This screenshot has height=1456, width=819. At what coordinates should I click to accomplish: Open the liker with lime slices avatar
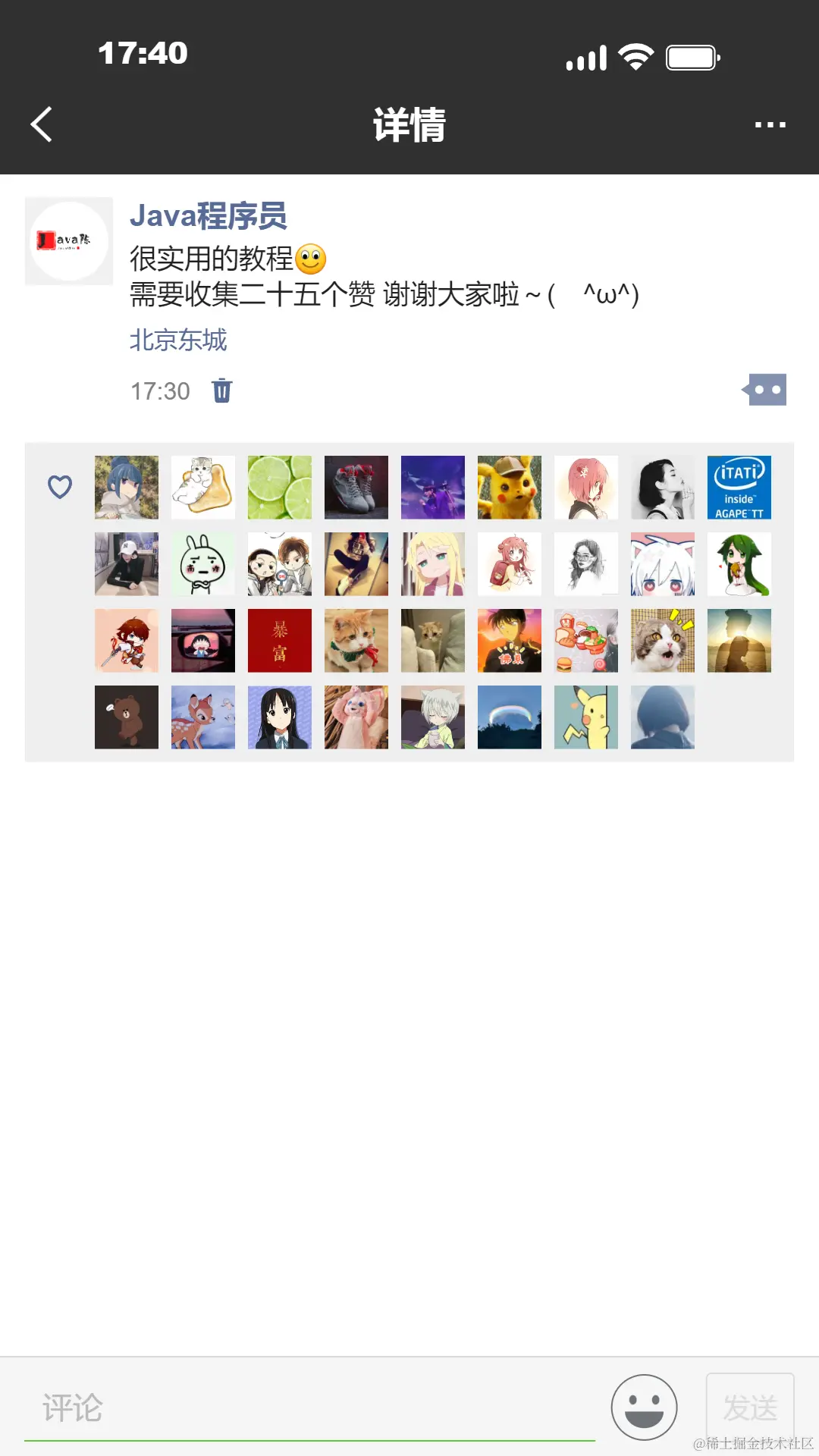280,488
